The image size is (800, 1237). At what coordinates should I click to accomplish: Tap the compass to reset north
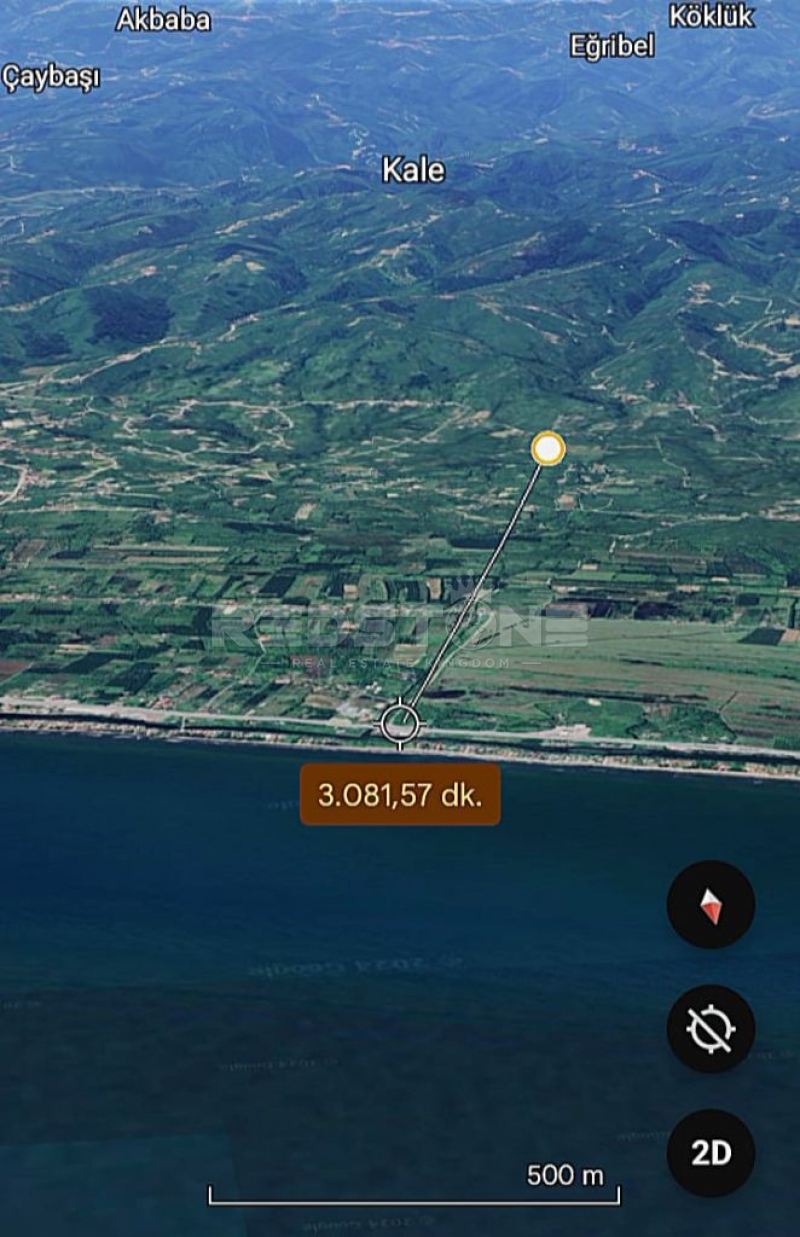click(711, 904)
